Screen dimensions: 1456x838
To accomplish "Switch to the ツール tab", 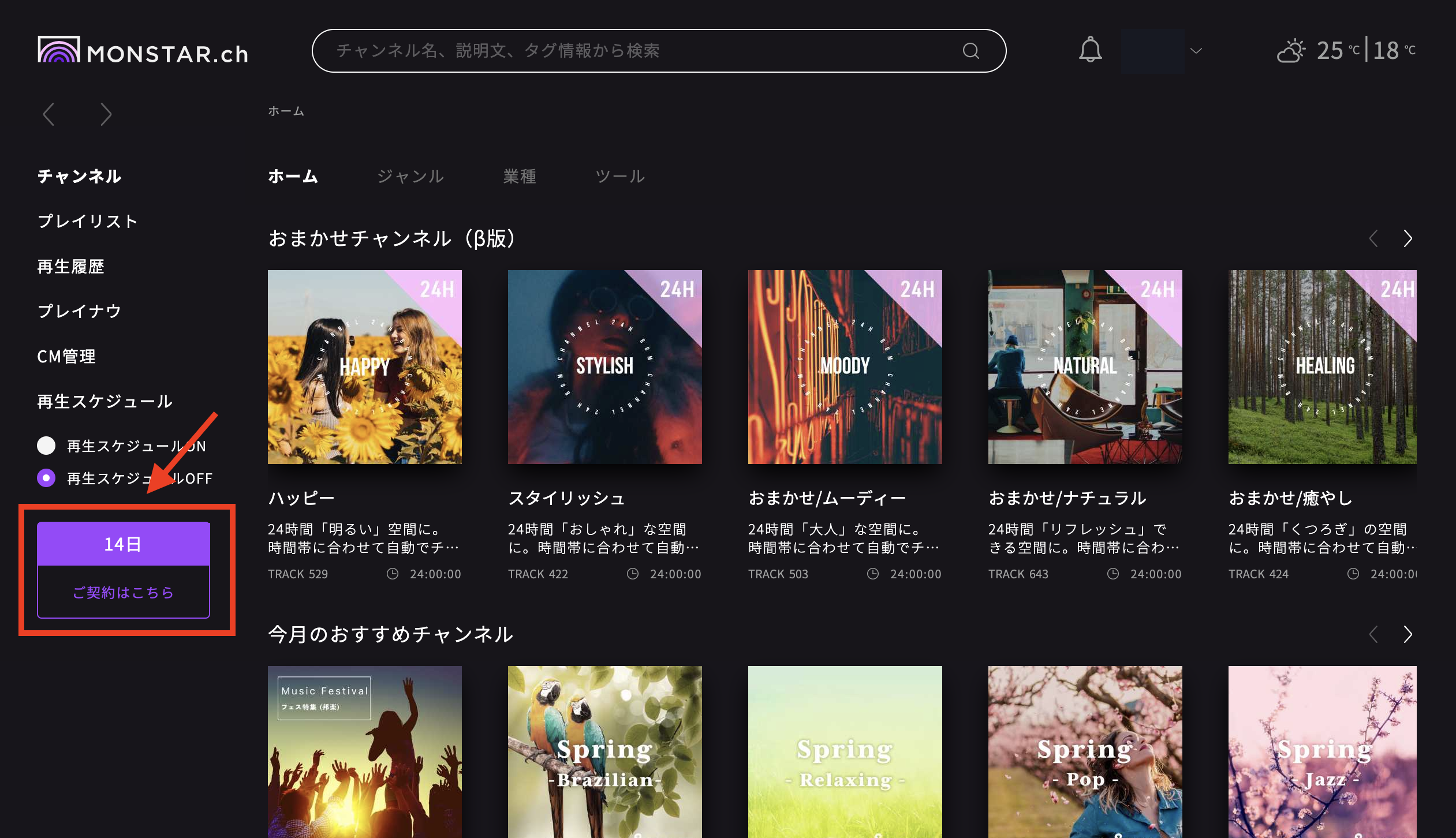I will tap(619, 176).
